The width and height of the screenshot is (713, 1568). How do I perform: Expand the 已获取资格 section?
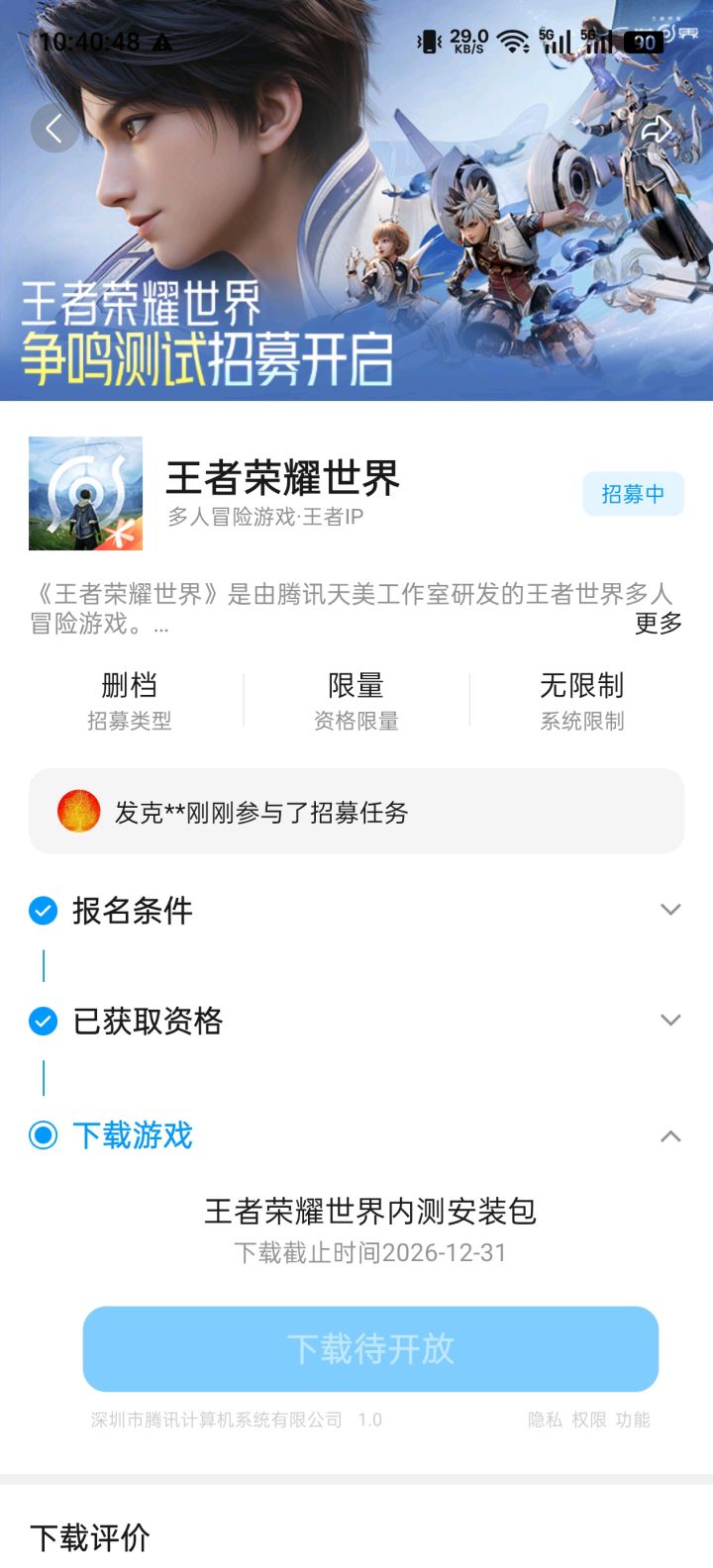[670, 1021]
